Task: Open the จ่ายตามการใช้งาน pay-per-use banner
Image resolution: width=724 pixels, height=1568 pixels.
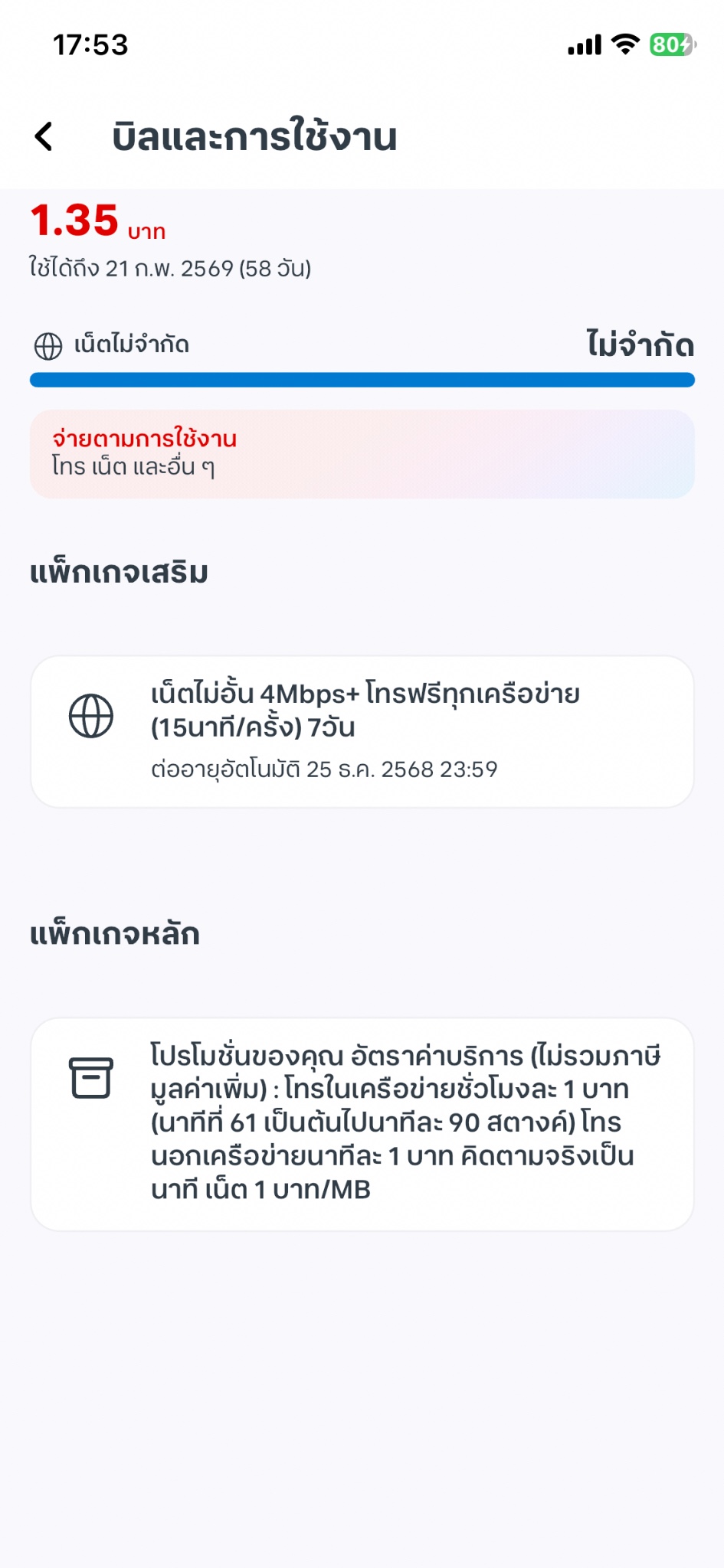Action: click(x=362, y=454)
